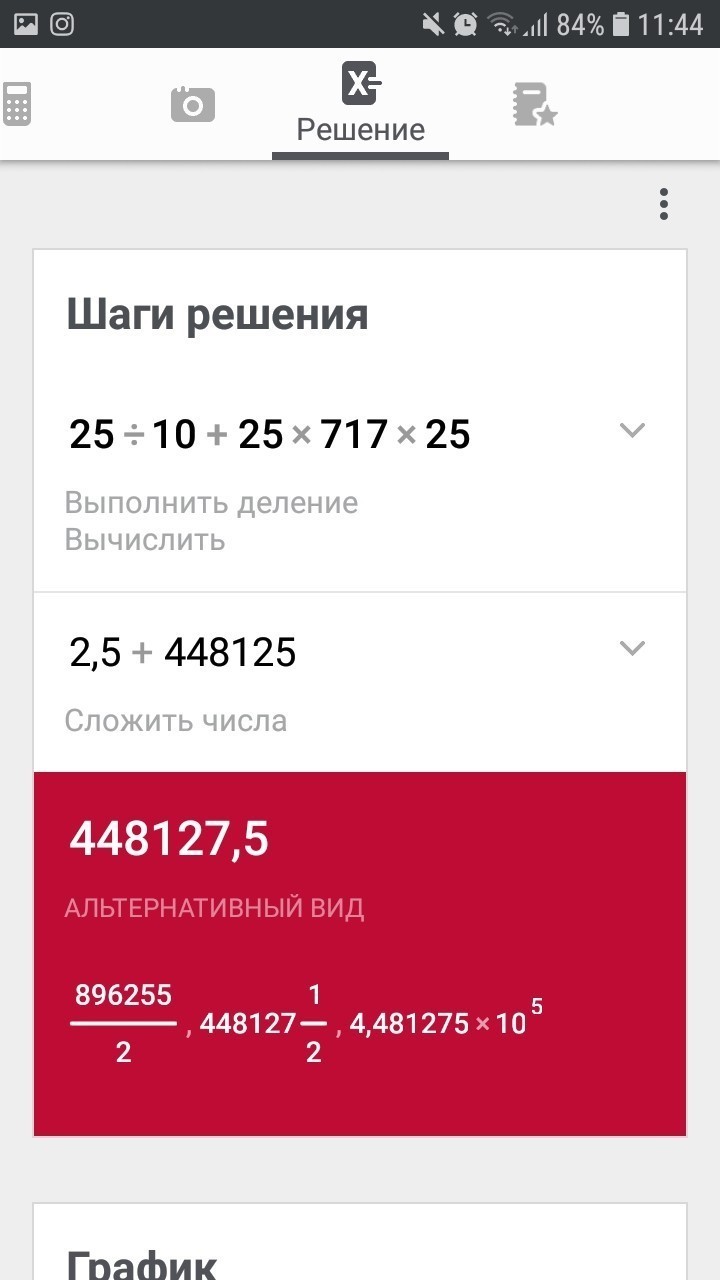Open the camera tab
The image size is (720, 1280).
coord(193,104)
